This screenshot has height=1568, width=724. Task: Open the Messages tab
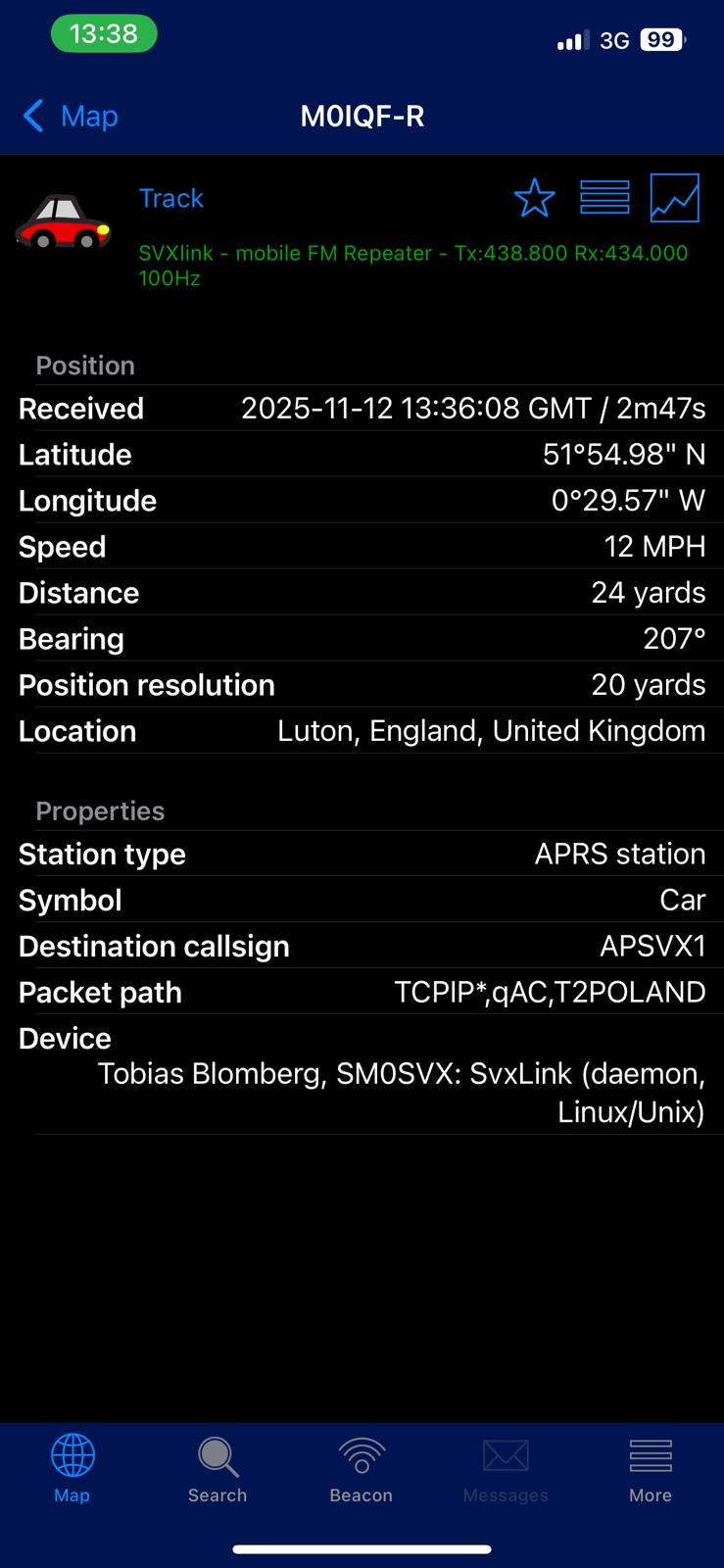pyautogui.click(x=506, y=1467)
